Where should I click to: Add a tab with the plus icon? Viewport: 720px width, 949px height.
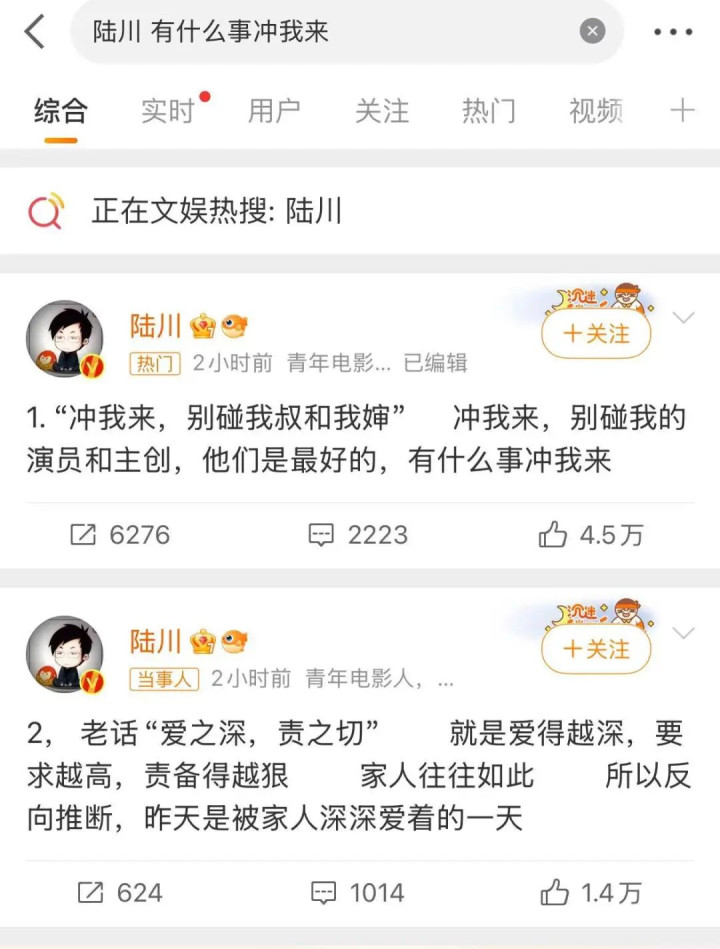tap(682, 111)
